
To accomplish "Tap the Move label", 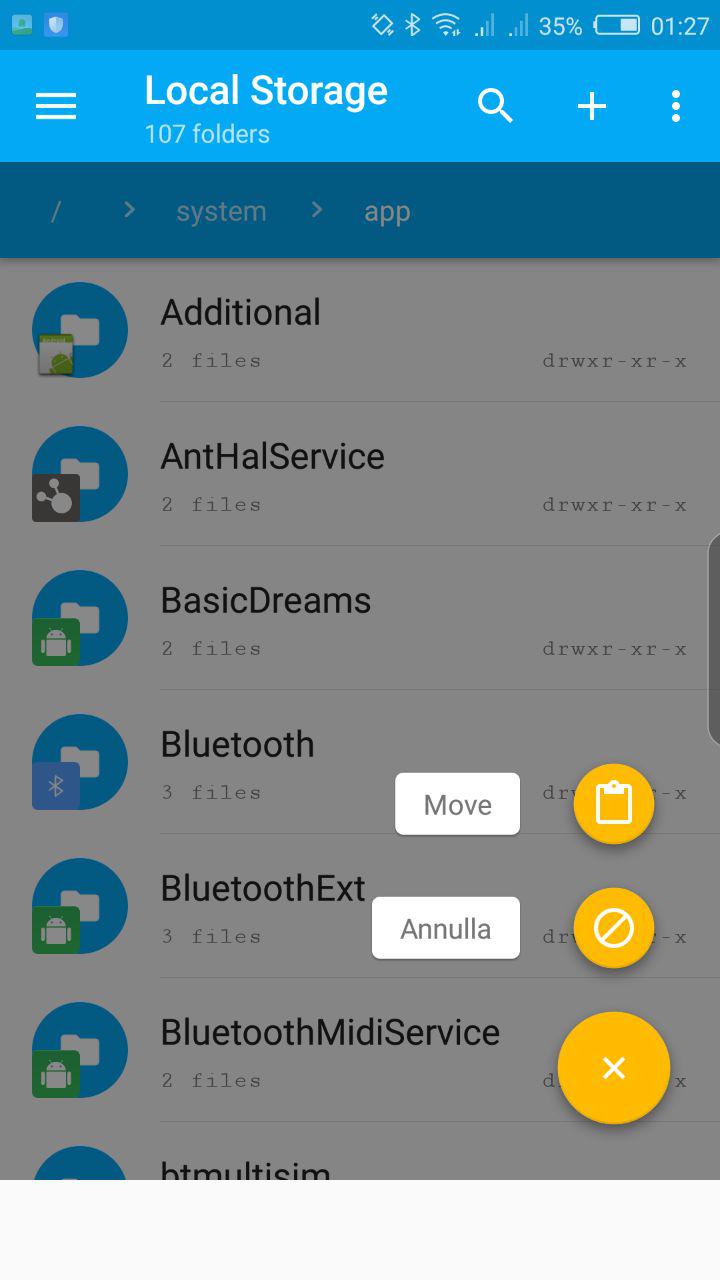I will tap(458, 804).
